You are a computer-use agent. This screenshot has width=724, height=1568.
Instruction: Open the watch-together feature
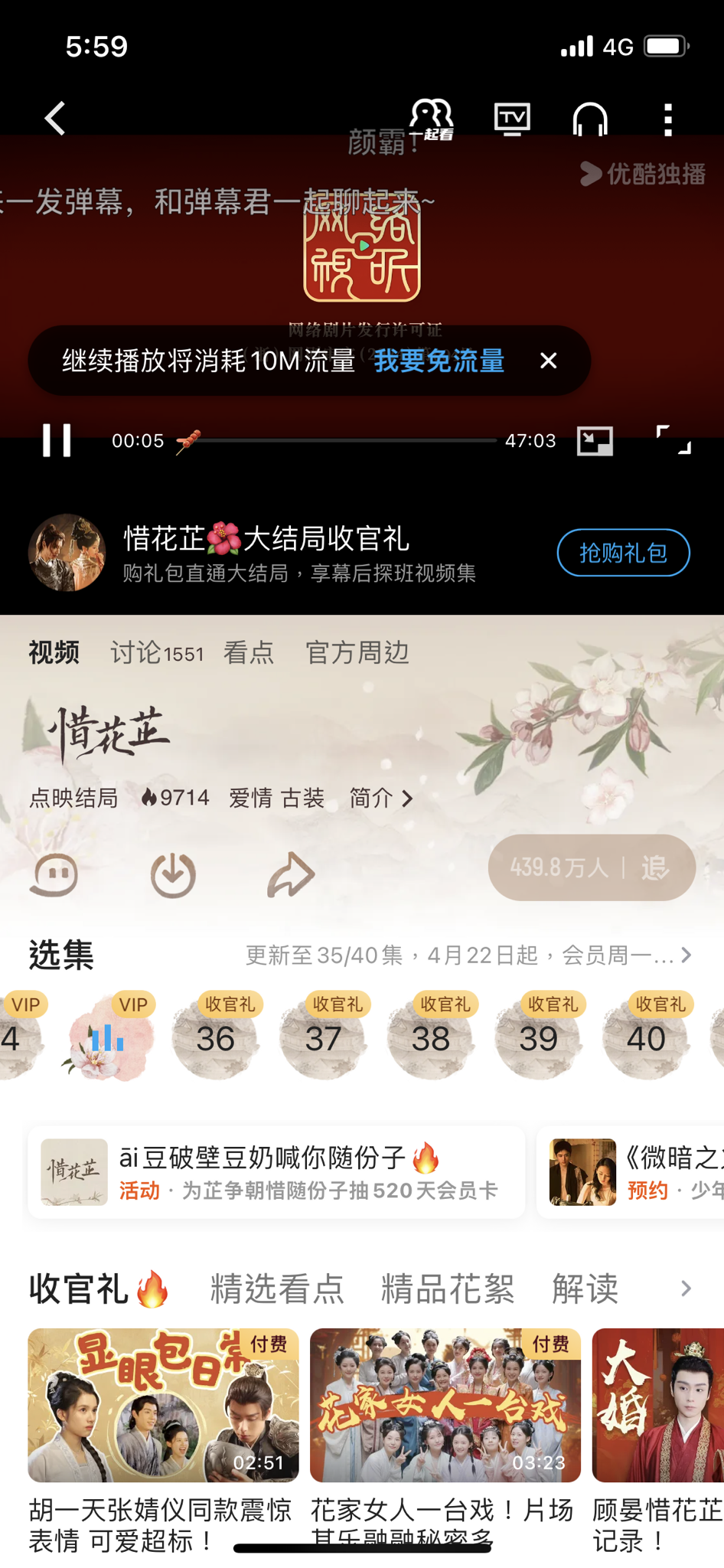pos(432,119)
